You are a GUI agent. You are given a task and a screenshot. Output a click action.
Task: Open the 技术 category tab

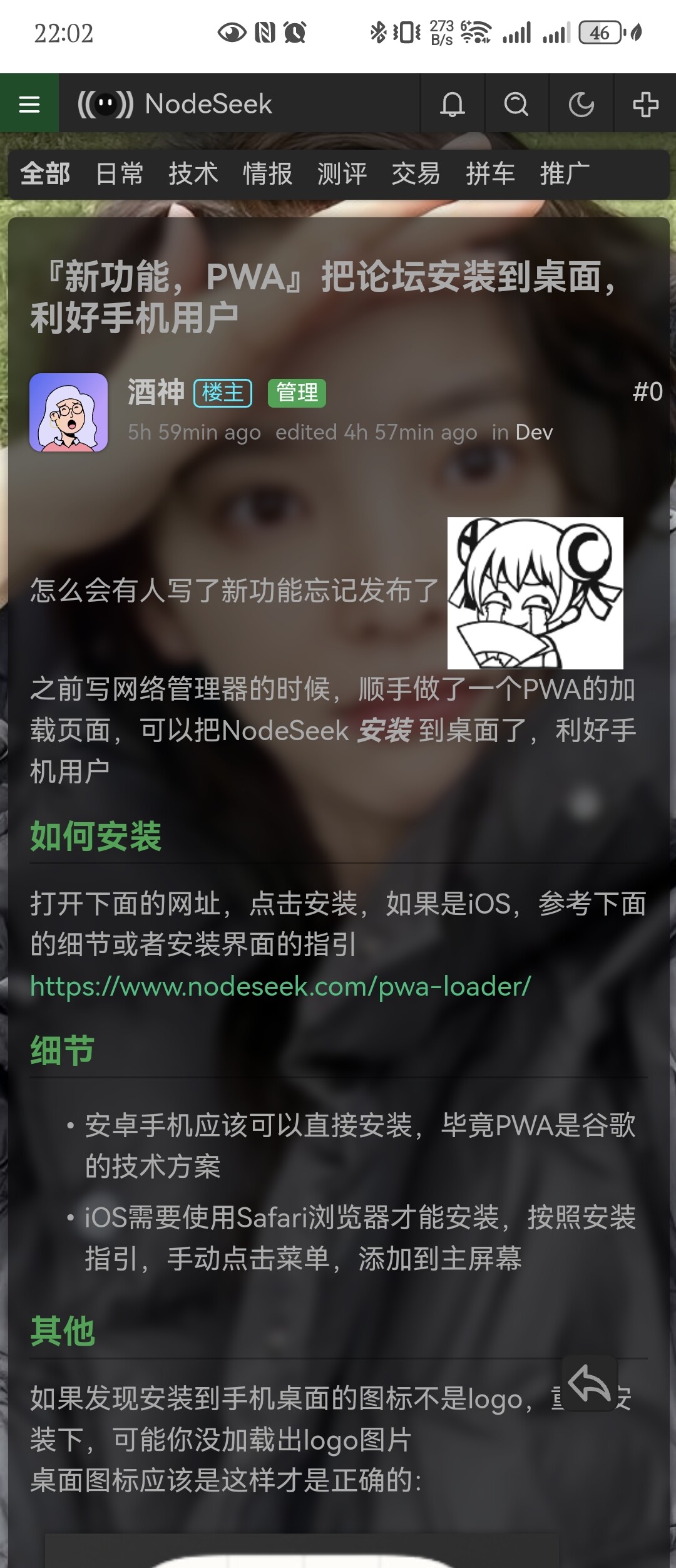pyautogui.click(x=193, y=173)
